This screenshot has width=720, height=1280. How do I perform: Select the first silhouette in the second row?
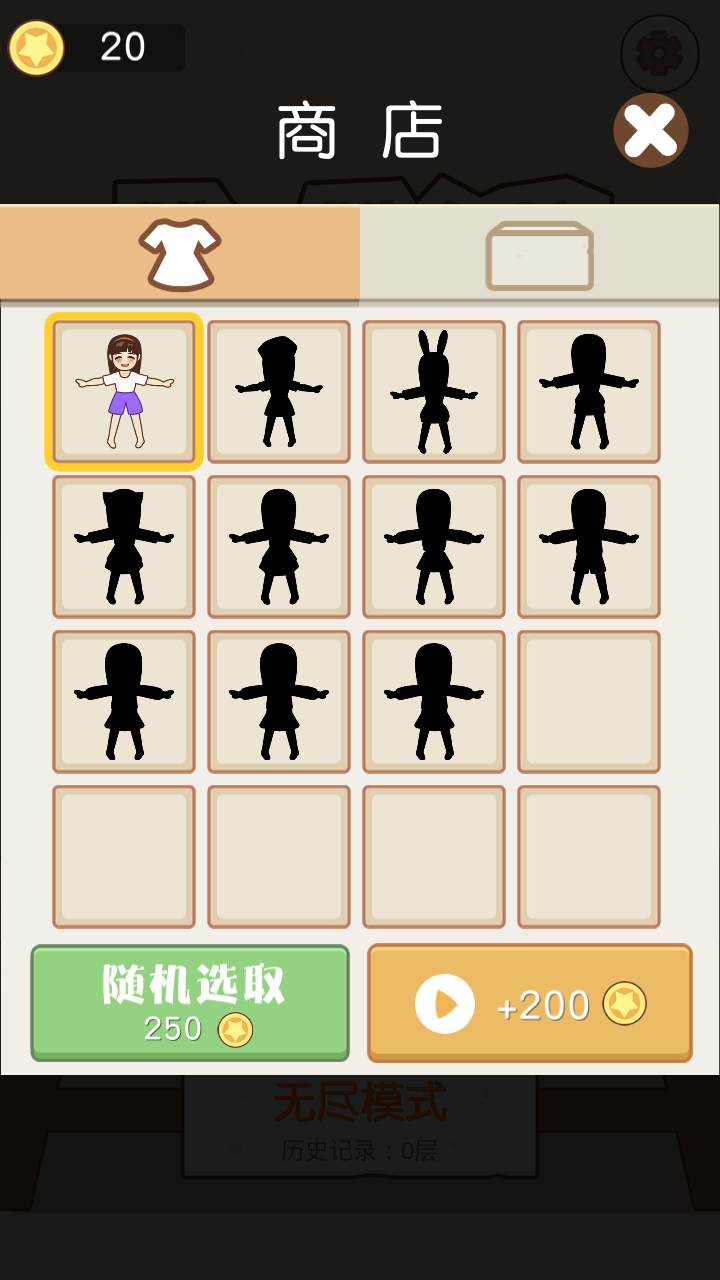coord(123,546)
